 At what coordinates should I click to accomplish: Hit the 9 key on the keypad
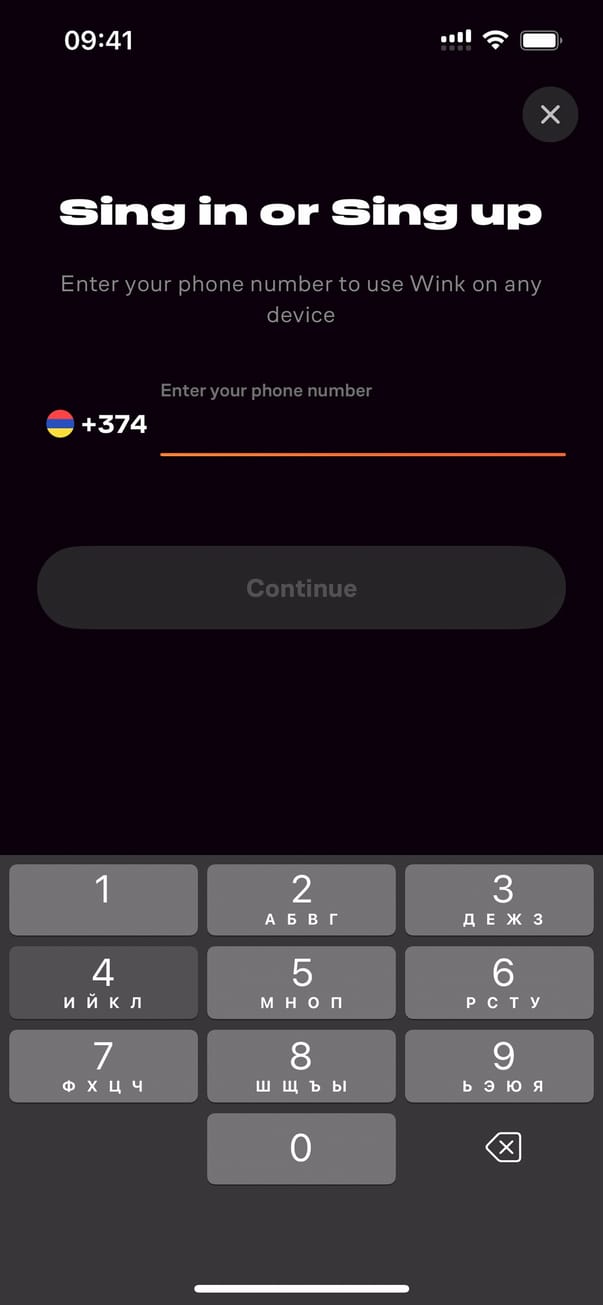499,1065
